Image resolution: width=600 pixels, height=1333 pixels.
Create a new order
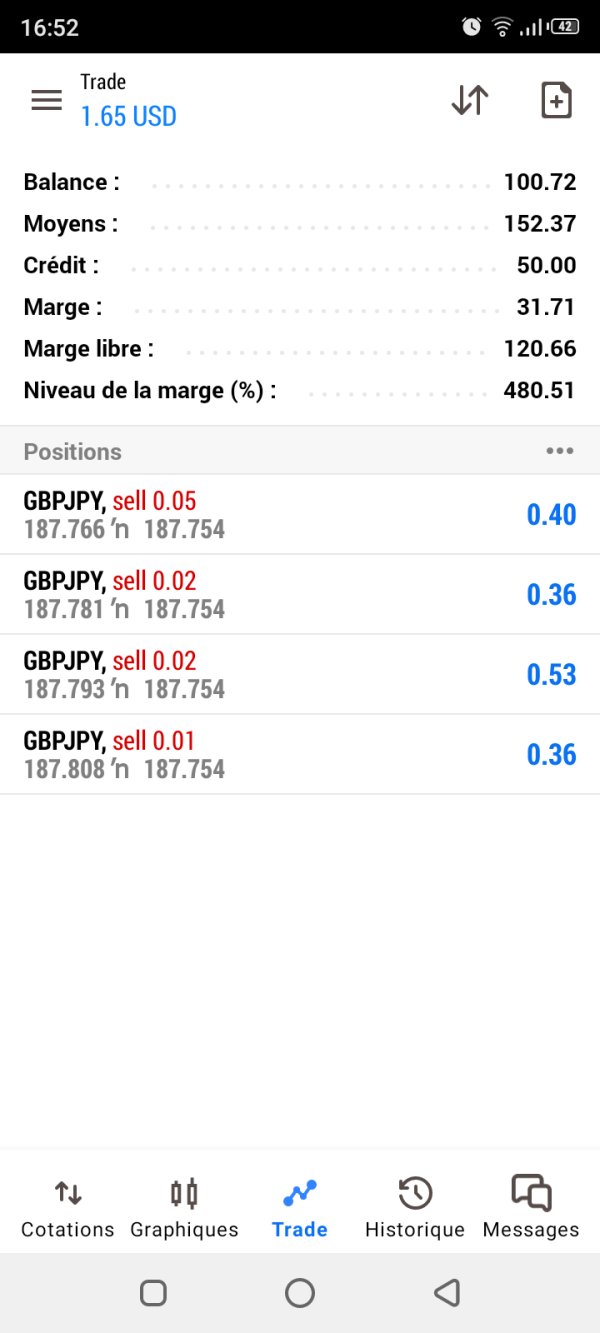(x=556, y=100)
